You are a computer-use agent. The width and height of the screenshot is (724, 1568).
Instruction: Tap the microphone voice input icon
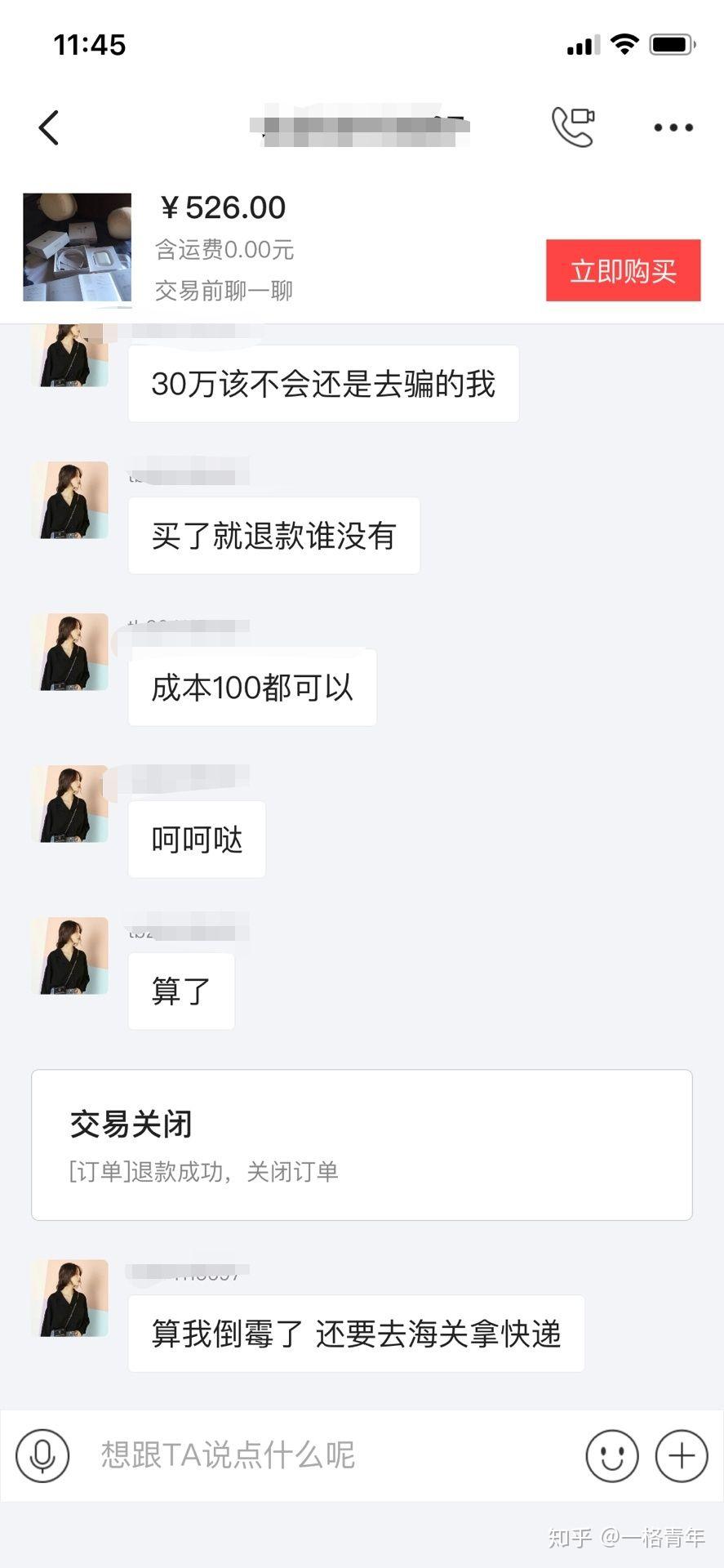coord(42,1455)
